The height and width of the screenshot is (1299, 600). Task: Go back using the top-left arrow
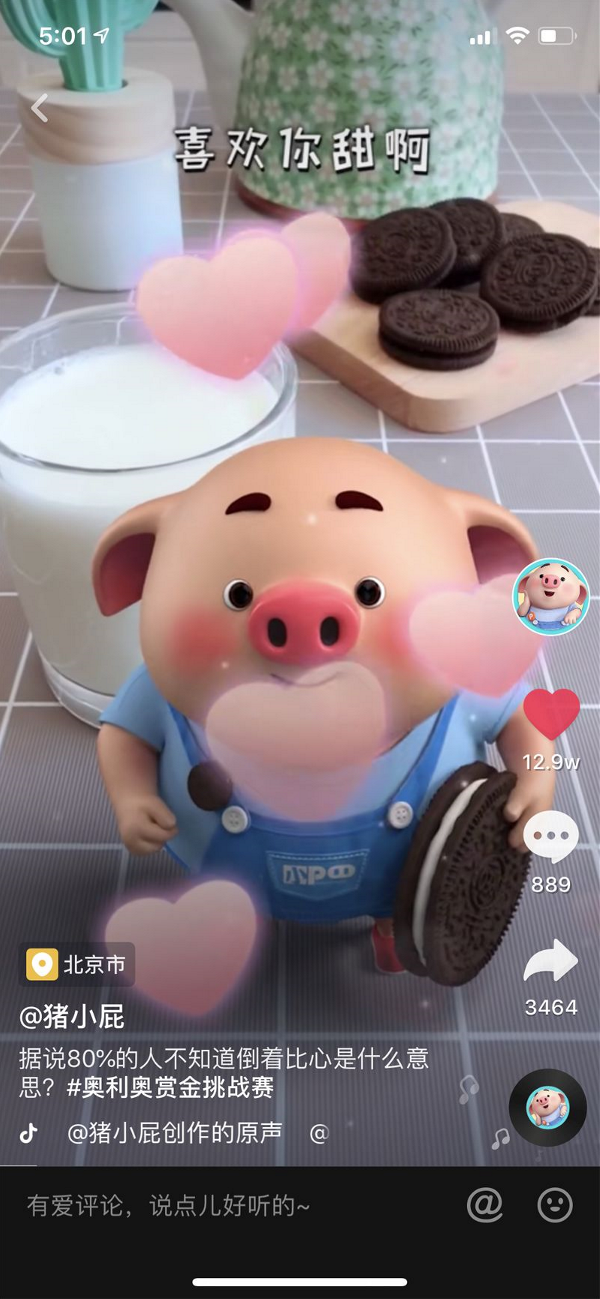tap(39, 108)
